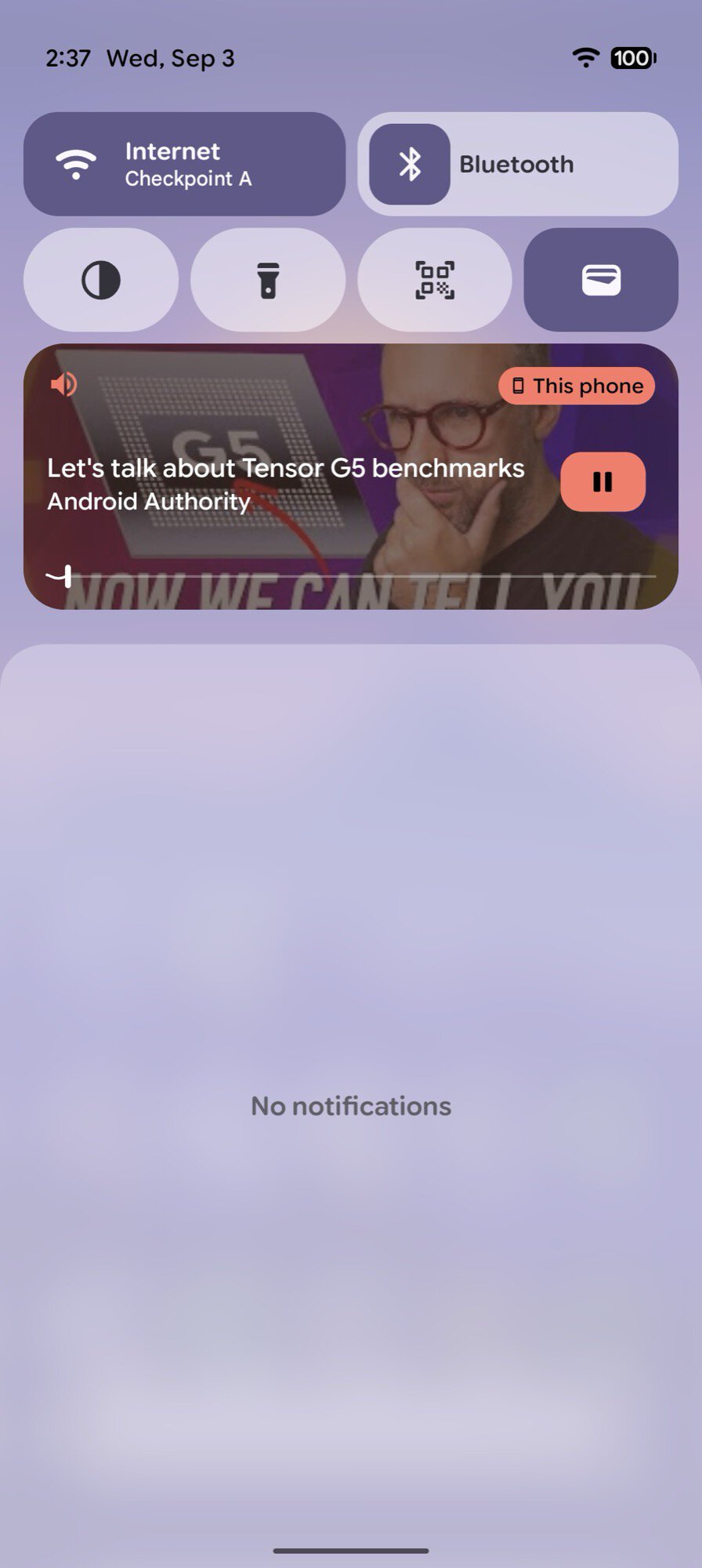Screen dimensions: 702x1568
Task: Open the Internet Checkpoint A tile
Action: pyautogui.click(x=184, y=164)
